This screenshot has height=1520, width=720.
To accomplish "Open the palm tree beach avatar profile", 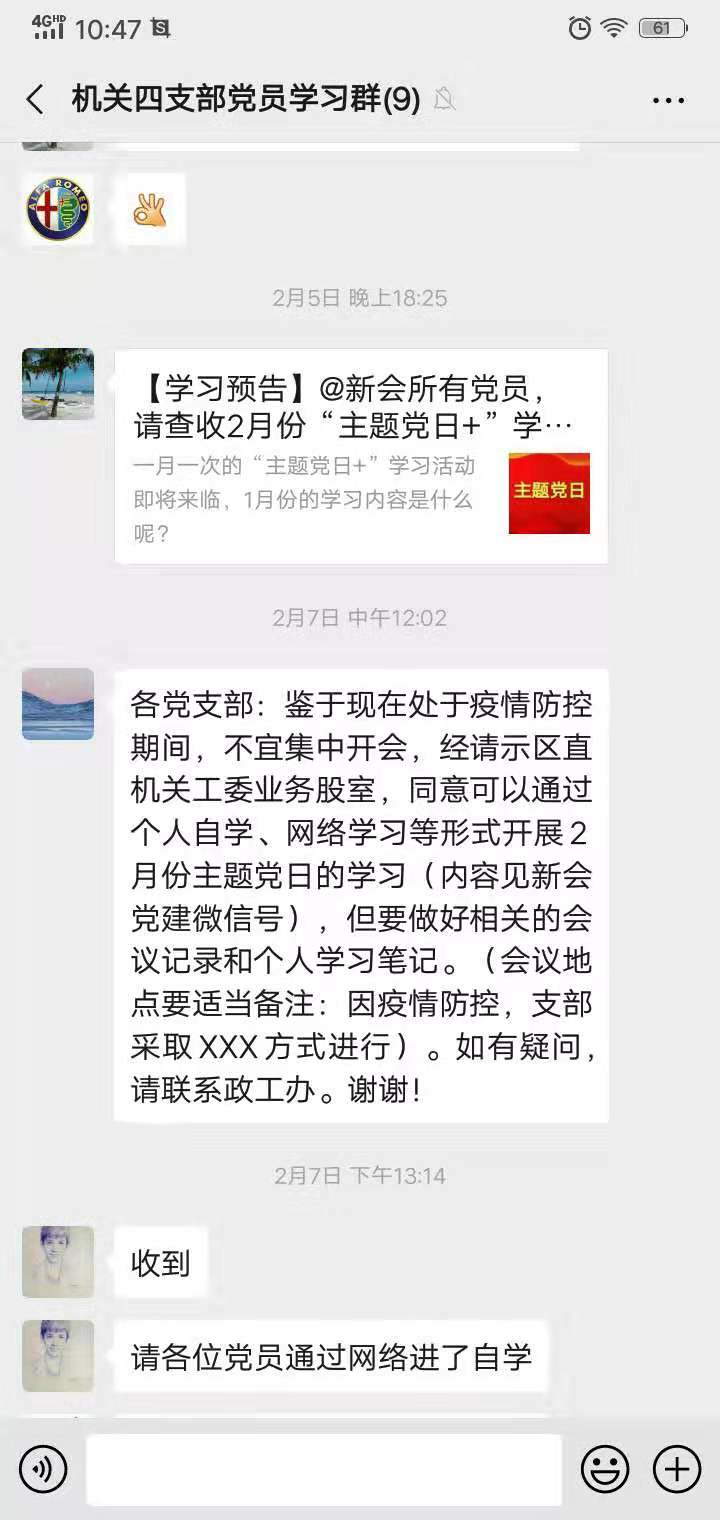I will (x=58, y=384).
